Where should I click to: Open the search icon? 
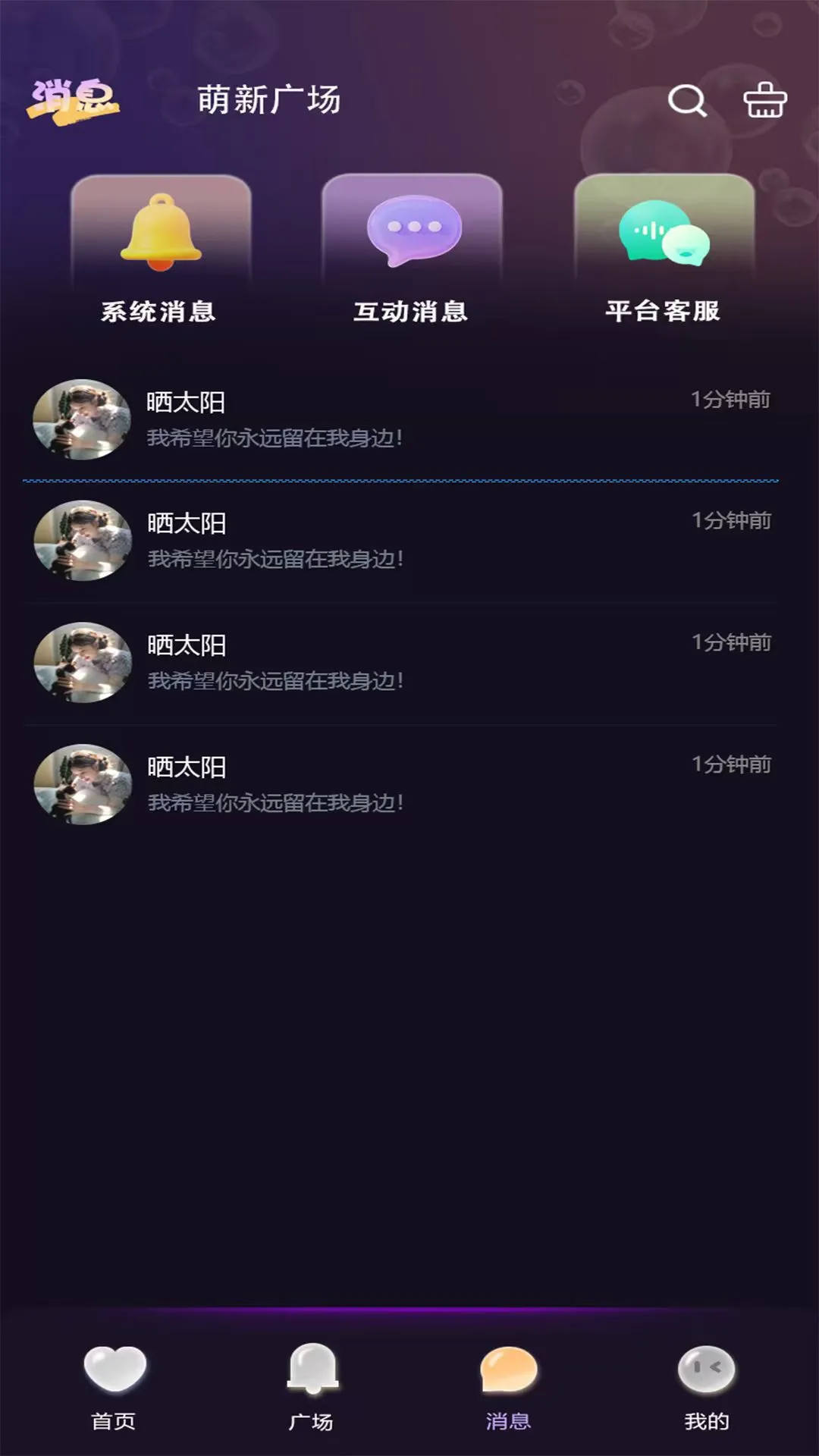tap(687, 100)
